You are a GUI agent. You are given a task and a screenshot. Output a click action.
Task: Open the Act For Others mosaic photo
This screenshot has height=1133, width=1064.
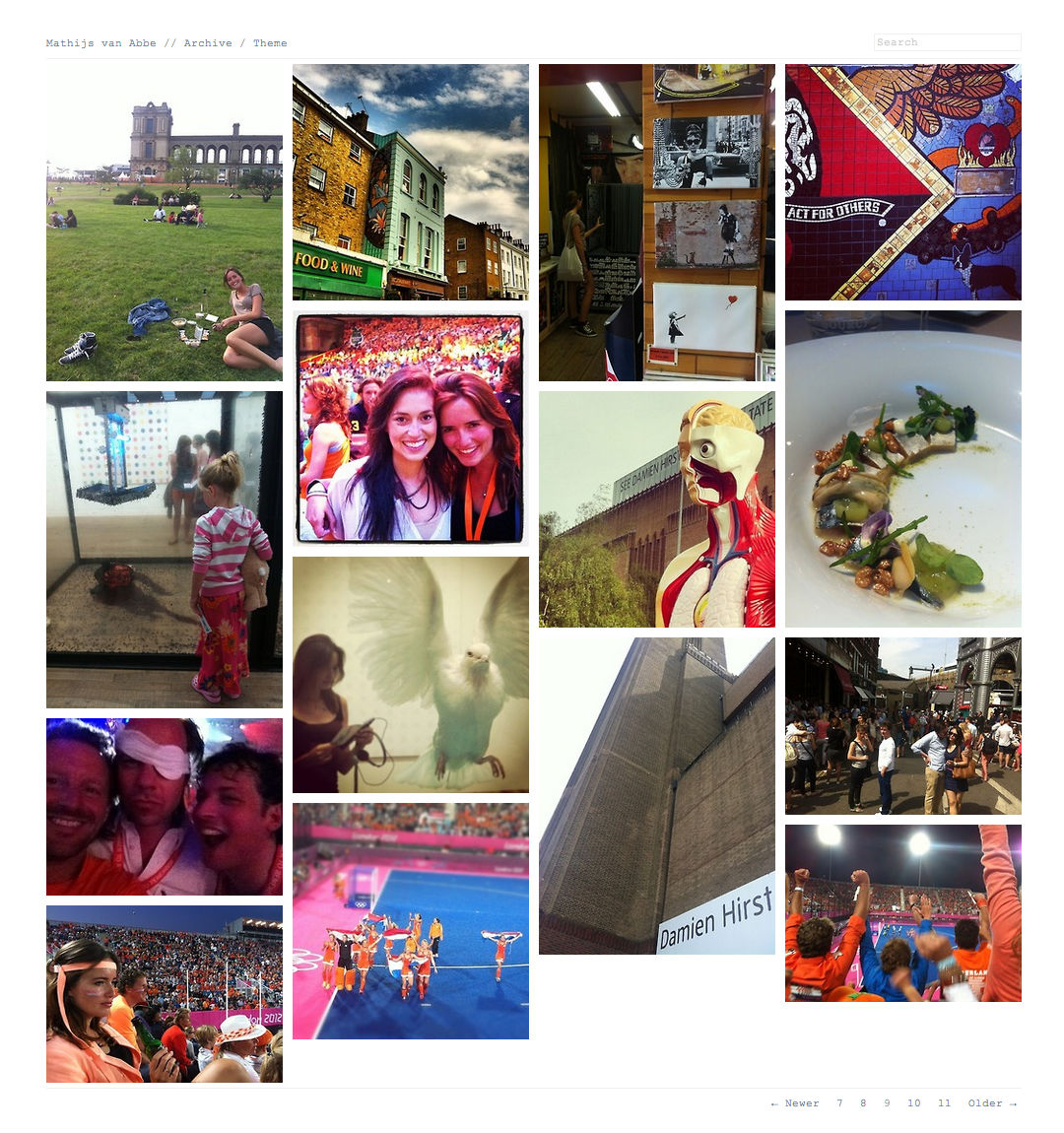pos(902,182)
